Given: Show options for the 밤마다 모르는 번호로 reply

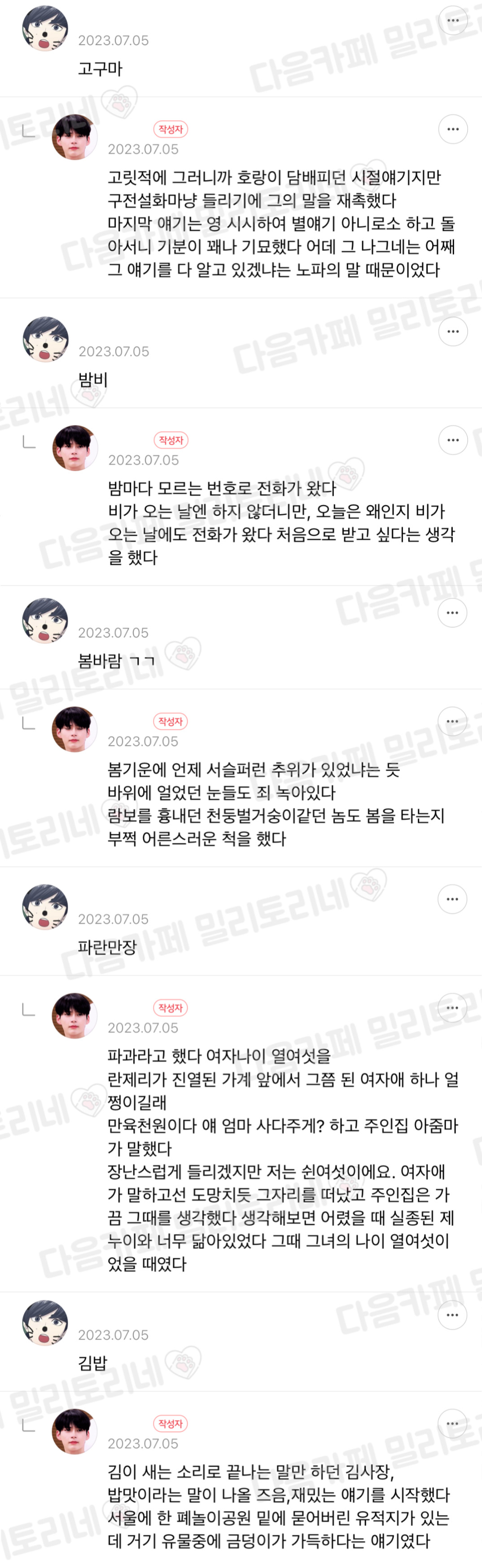Looking at the screenshot, I should tap(453, 440).
